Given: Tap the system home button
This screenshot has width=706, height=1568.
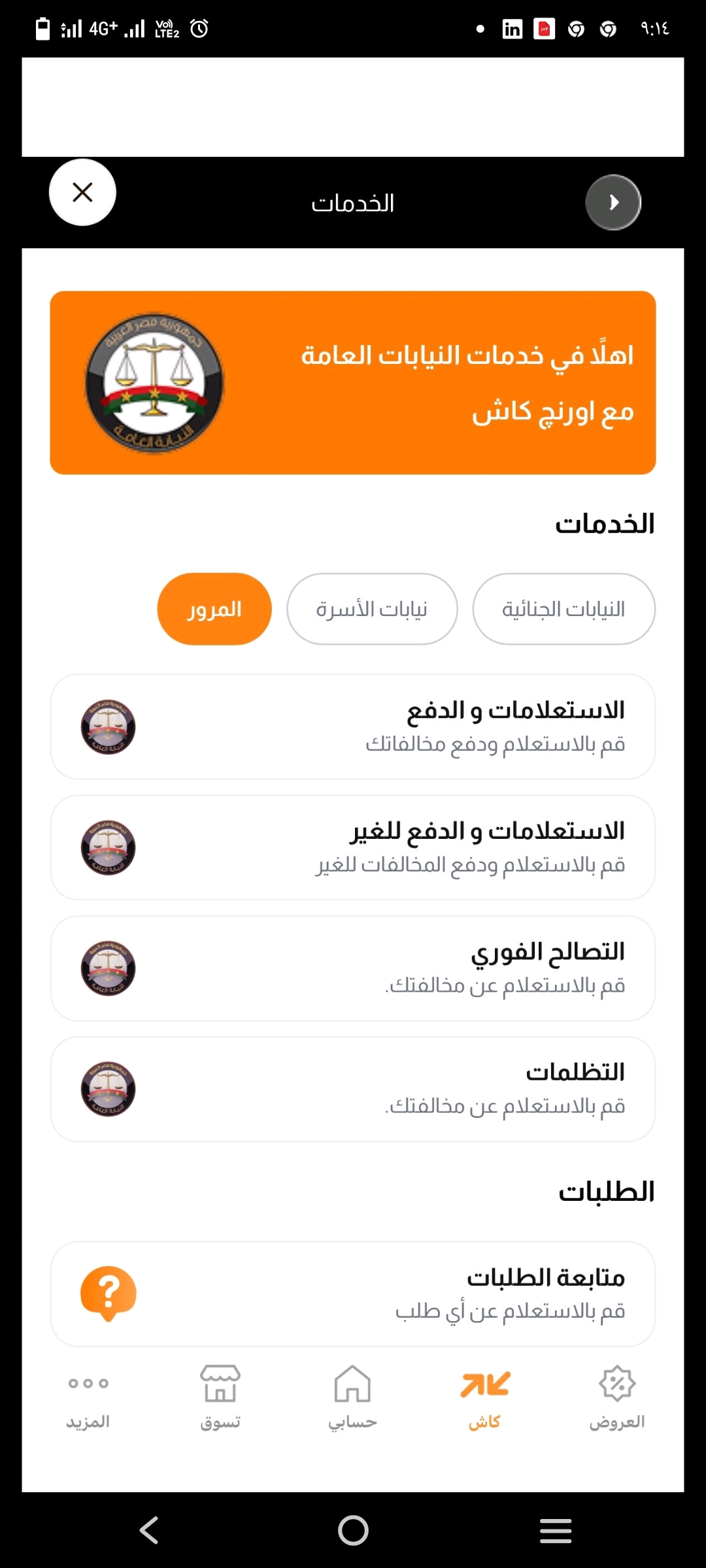Looking at the screenshot, I should 353,1530.
